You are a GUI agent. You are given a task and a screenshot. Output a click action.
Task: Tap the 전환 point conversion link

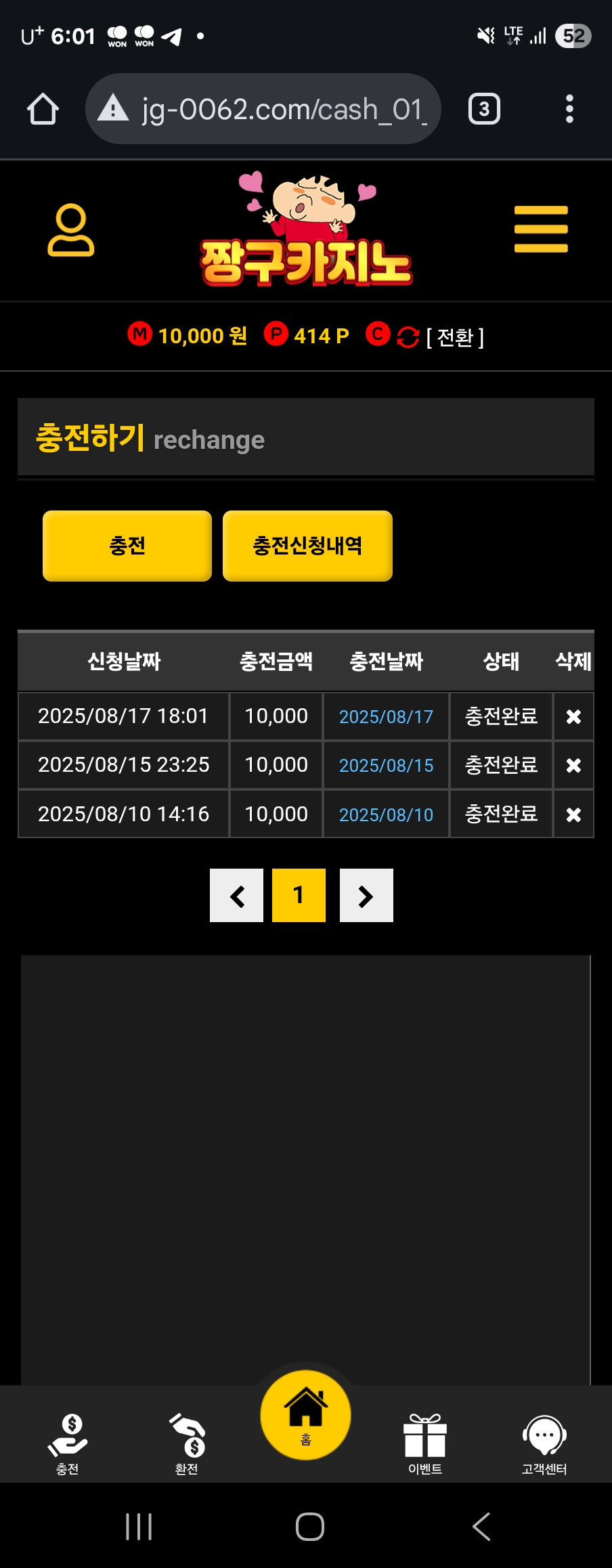pos(455,337)
